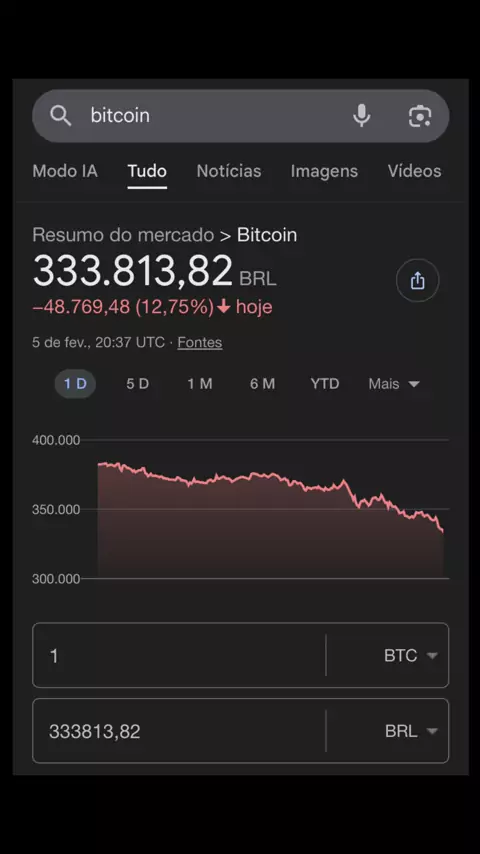Open the Vídeos tab
Viewport: 480px width, 854px height.
(x=415, y=171)
